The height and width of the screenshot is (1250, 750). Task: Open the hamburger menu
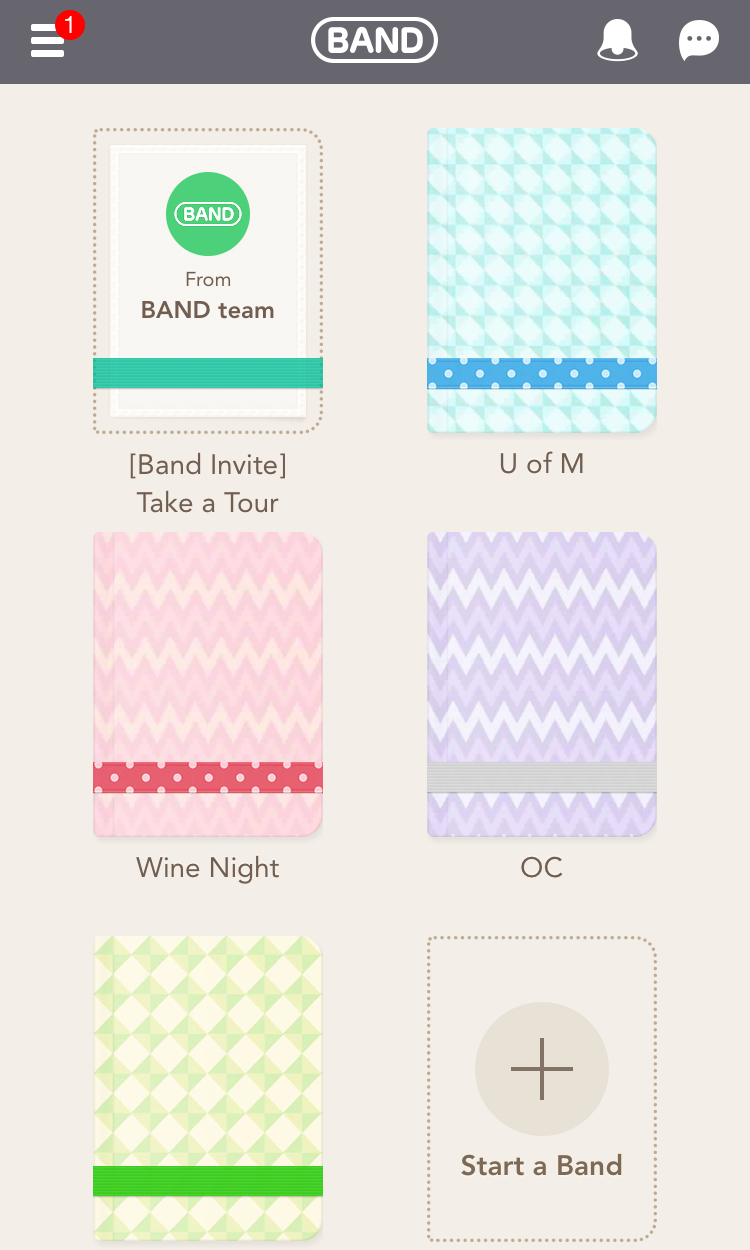coord(48,41)
